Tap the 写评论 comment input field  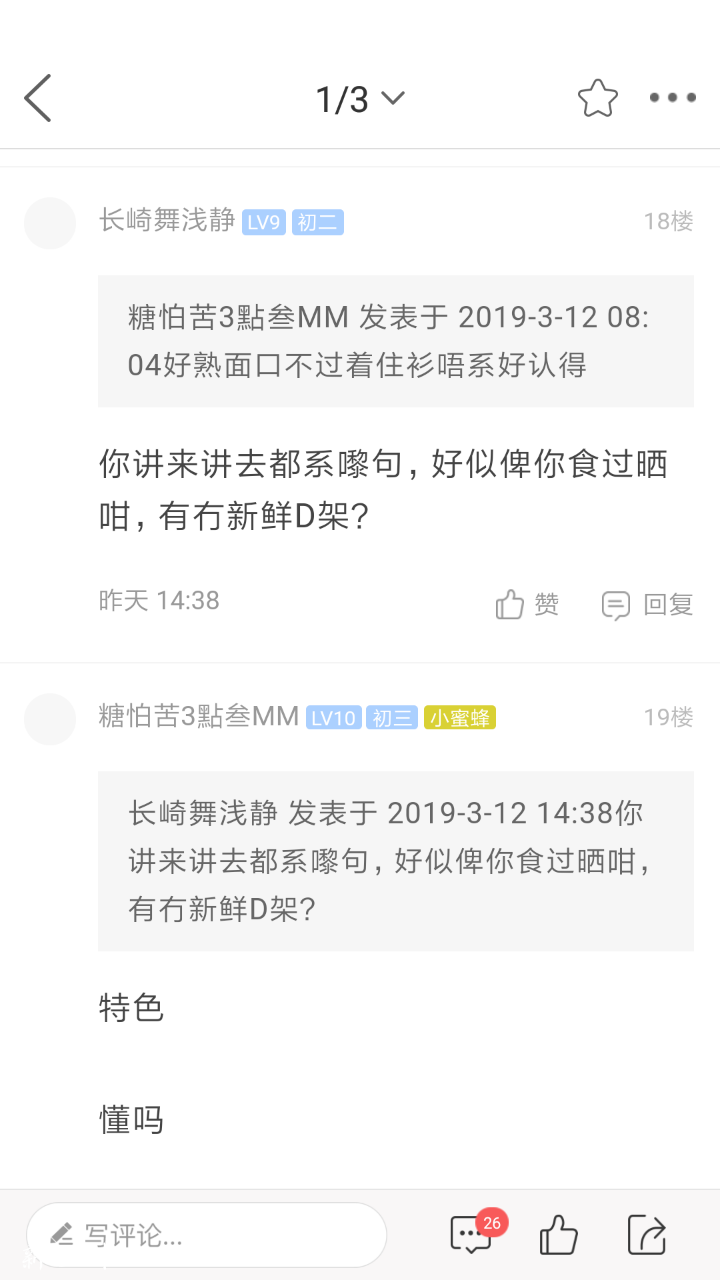coord(206,1235)
